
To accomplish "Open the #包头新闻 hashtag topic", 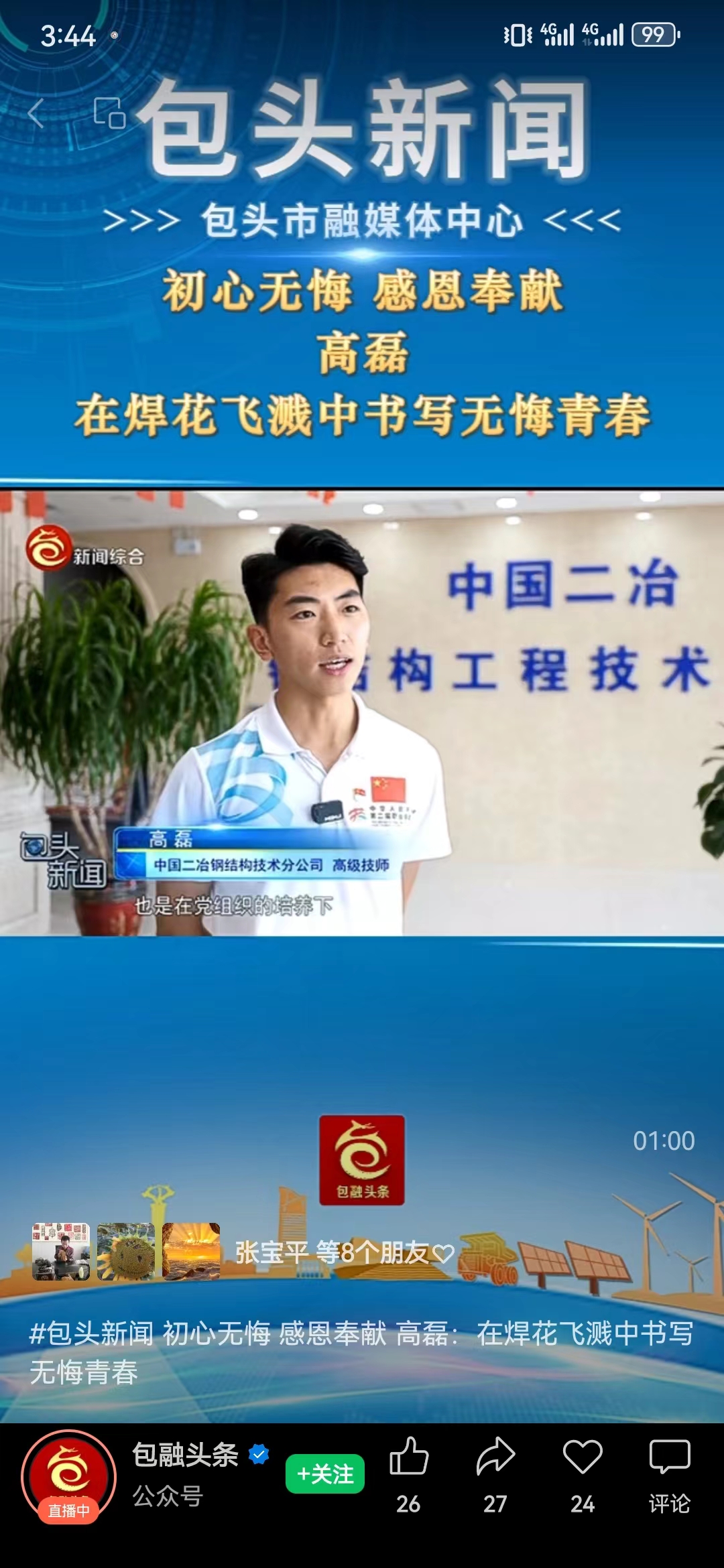I will click(x=91, y=1333).
